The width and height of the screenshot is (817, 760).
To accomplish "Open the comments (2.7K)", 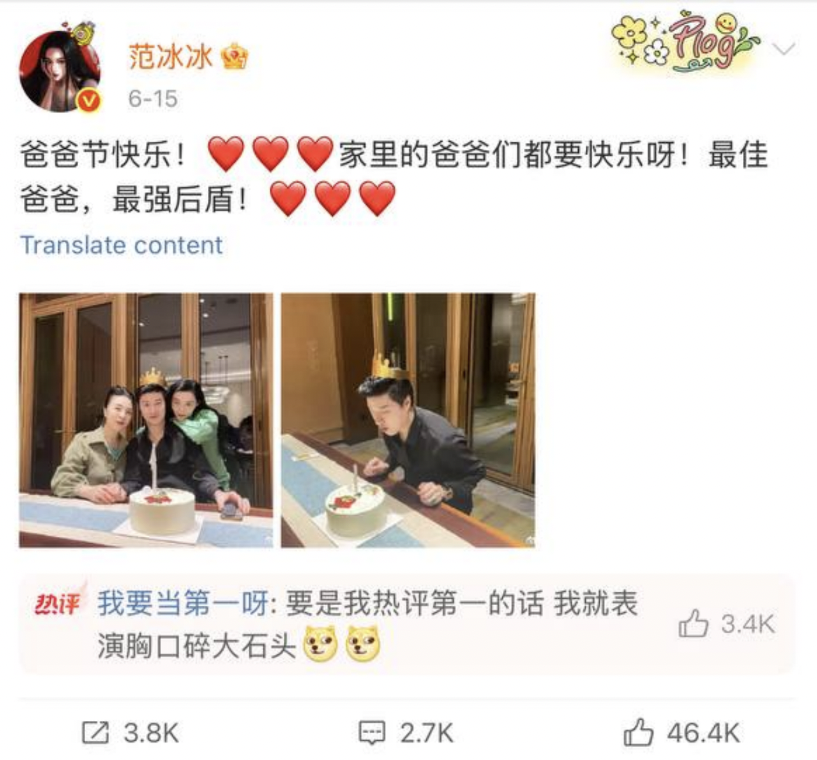I will pyautogui.click(x=407, y=733).
